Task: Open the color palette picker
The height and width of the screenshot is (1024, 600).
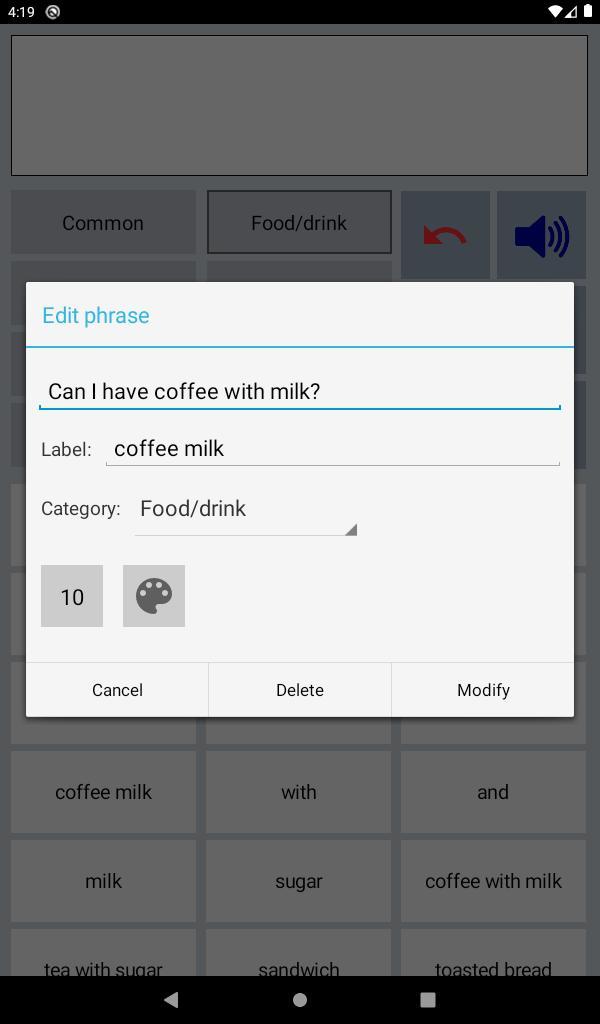Action: pyautogui.click(x=154, y=596)
